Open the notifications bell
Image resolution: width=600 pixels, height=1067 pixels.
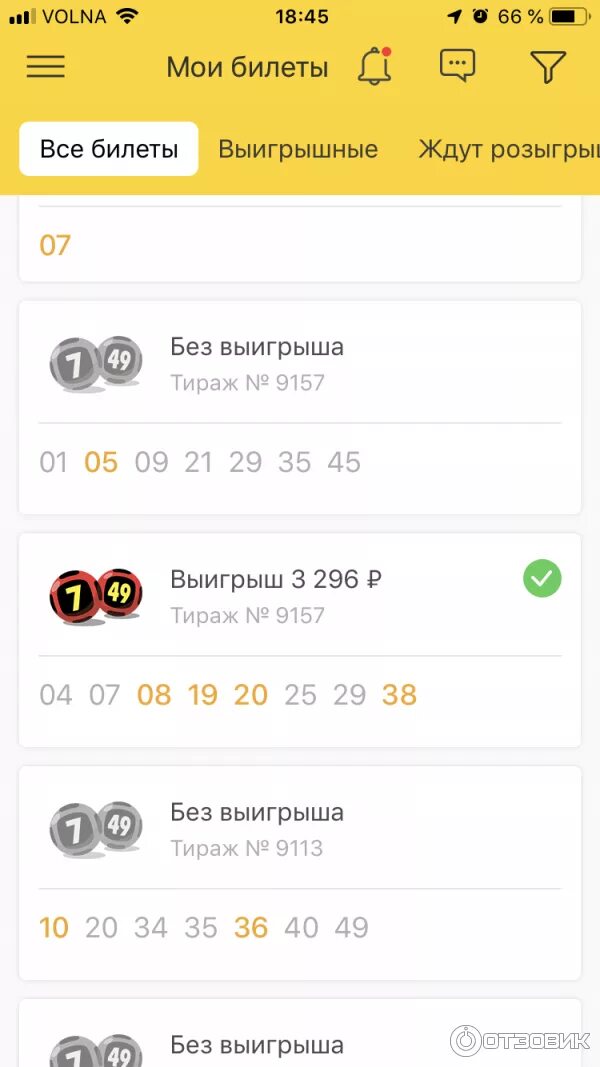point(374,67)
